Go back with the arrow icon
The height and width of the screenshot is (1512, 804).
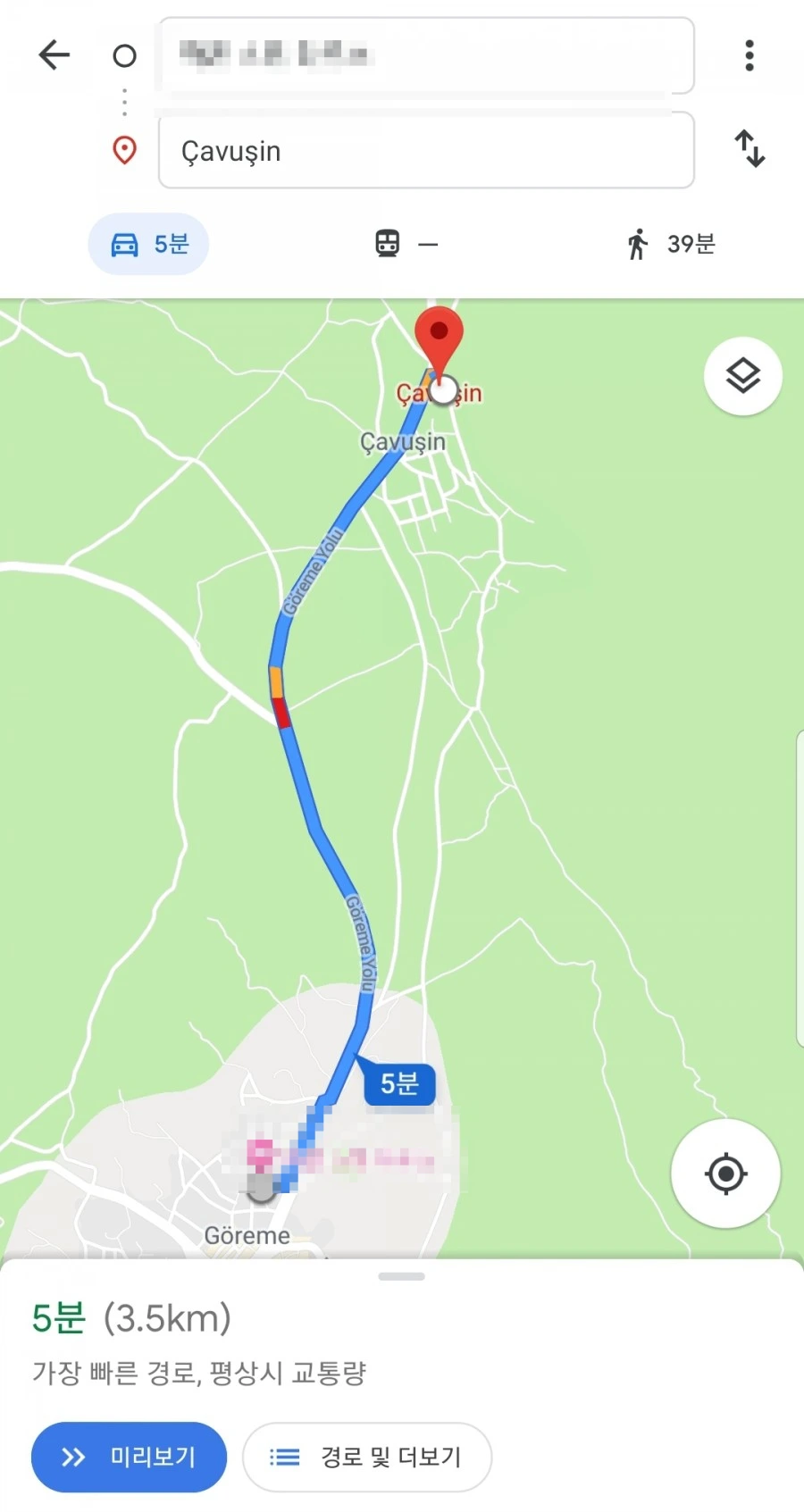coord(54,55)
